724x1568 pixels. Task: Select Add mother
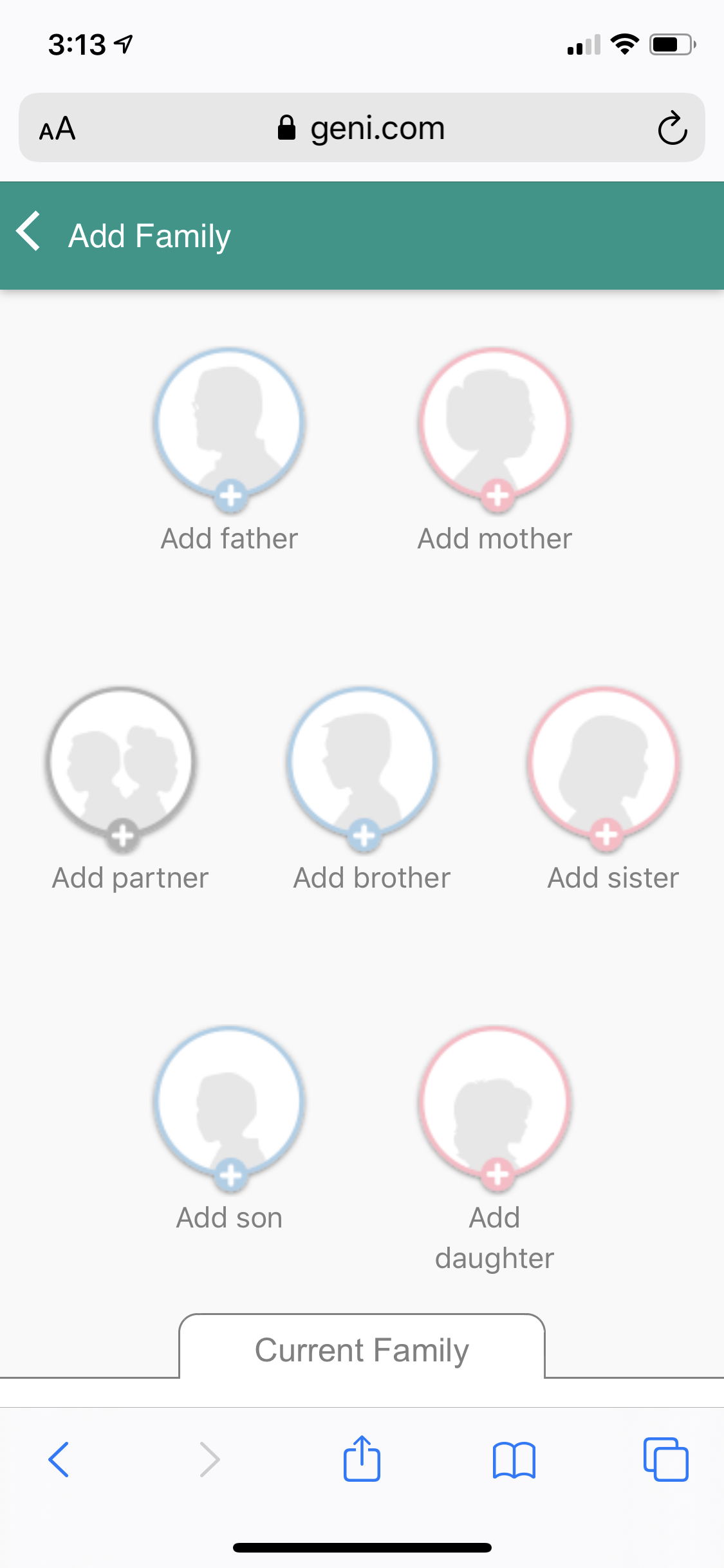[495, 431]
